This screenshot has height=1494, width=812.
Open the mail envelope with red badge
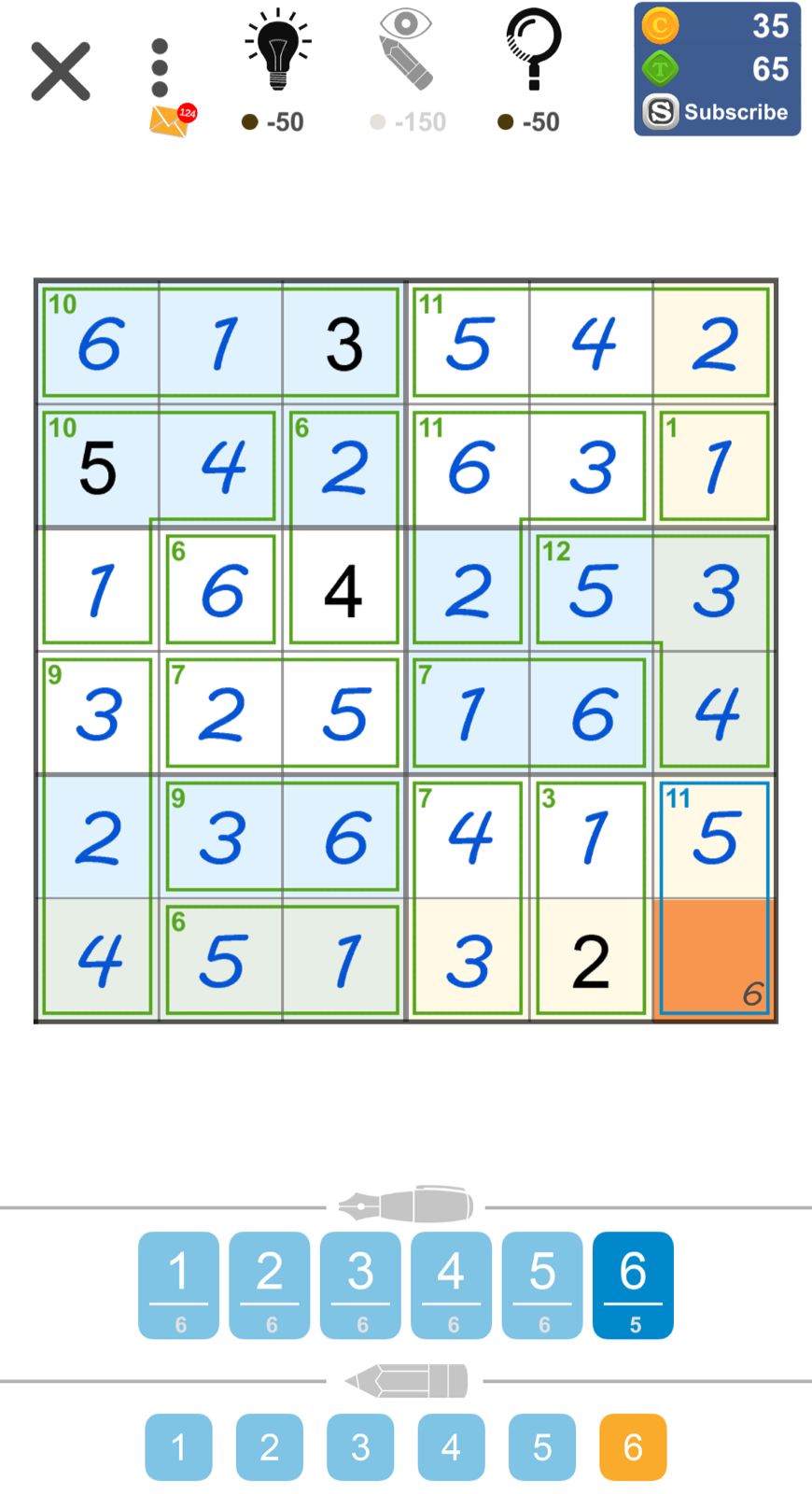(x=170, y=120)
